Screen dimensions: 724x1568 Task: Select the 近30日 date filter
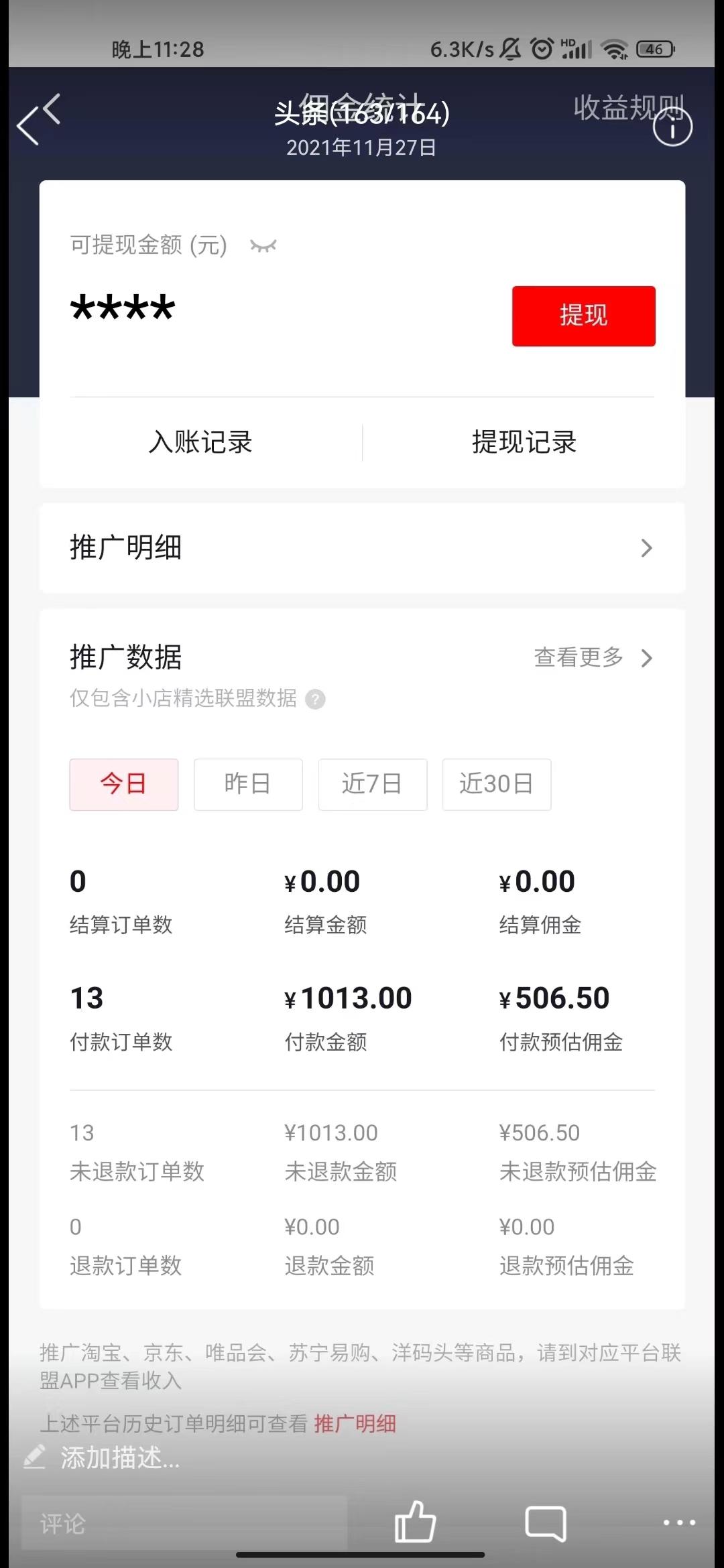pyautogui.click(x=497, y=784)
